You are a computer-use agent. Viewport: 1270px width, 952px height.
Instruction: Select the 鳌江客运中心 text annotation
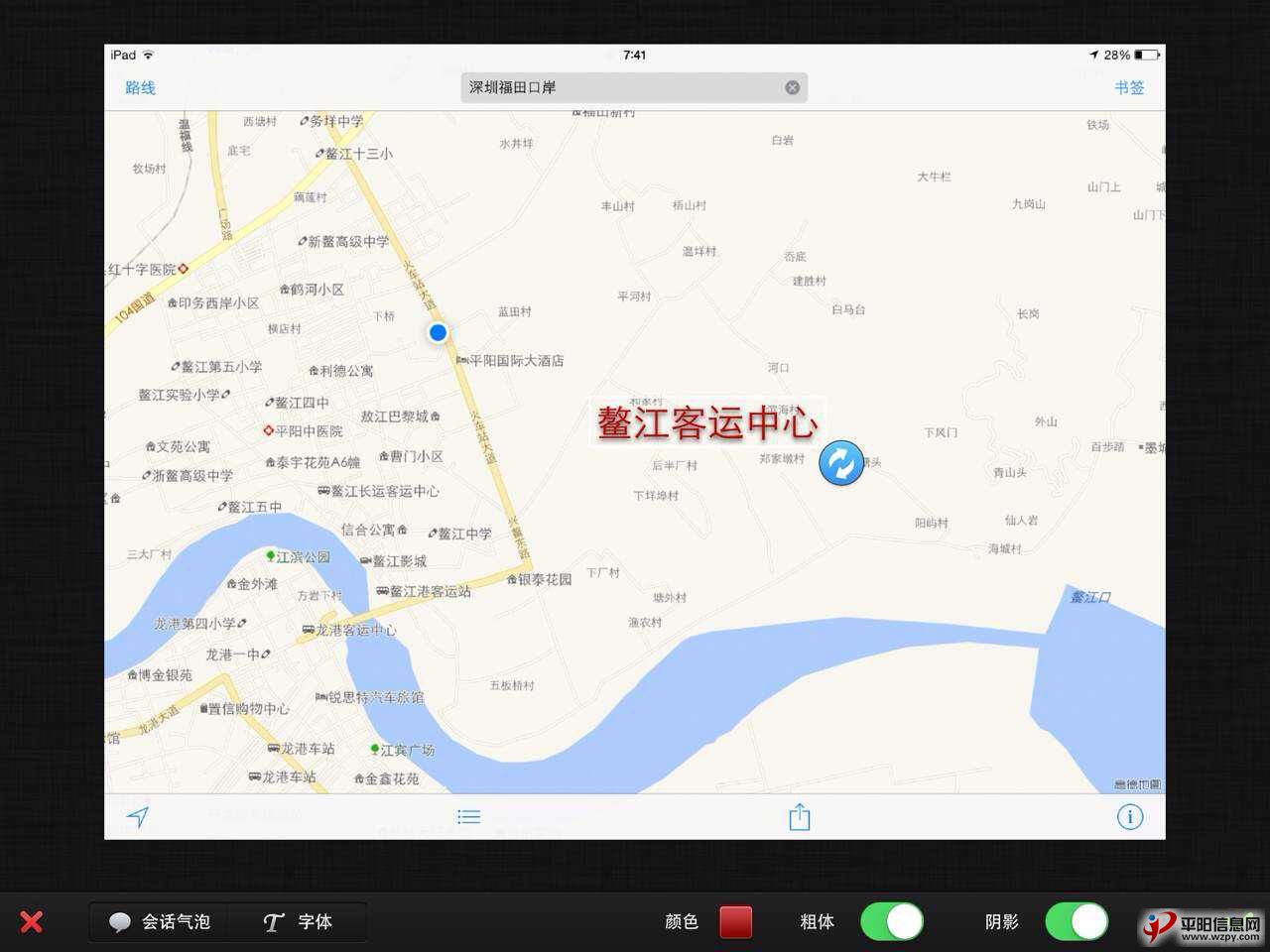point(707,423)
